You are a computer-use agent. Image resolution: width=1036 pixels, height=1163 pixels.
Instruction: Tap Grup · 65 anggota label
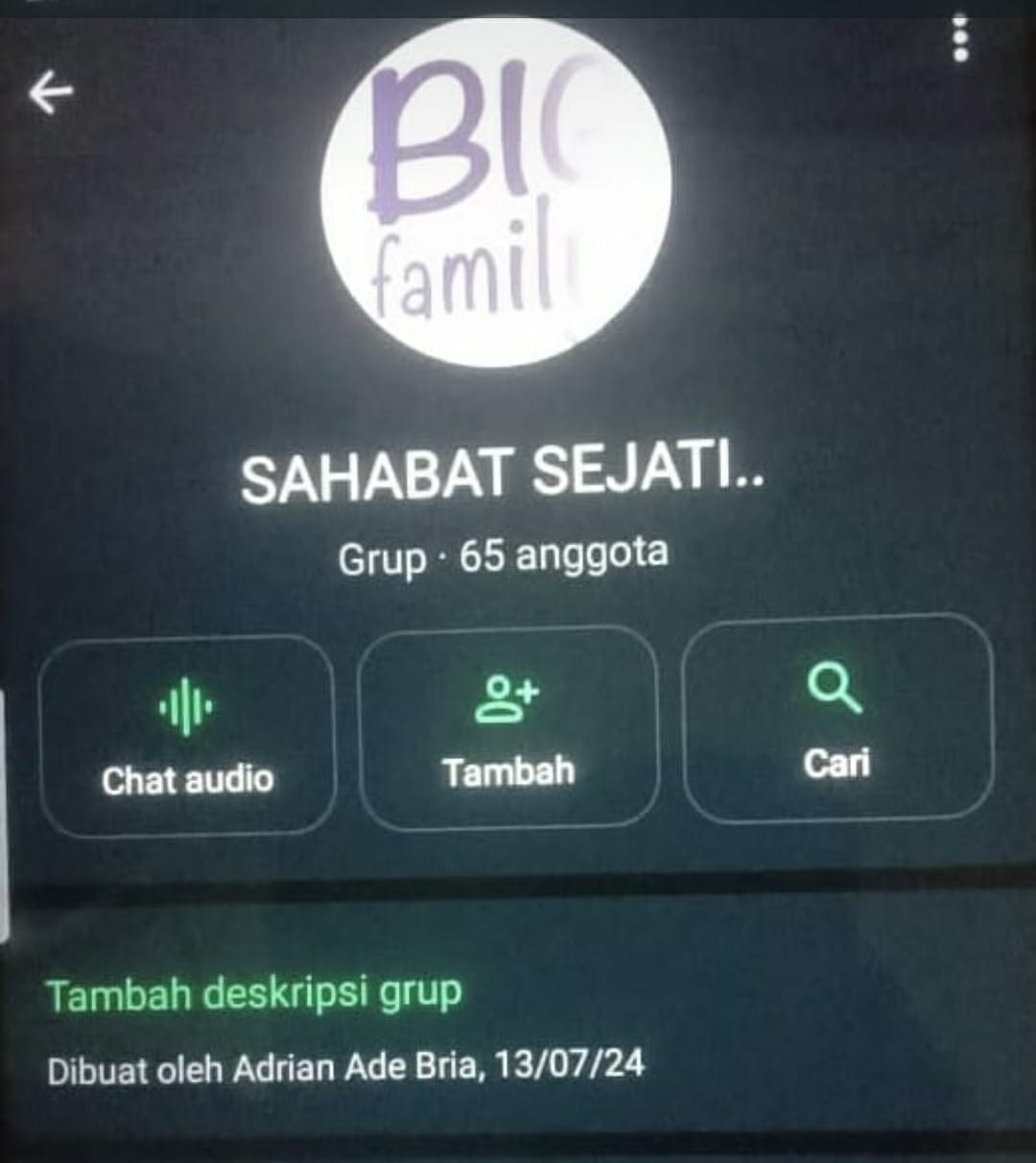pyautogui.click(x=506, y=555)
